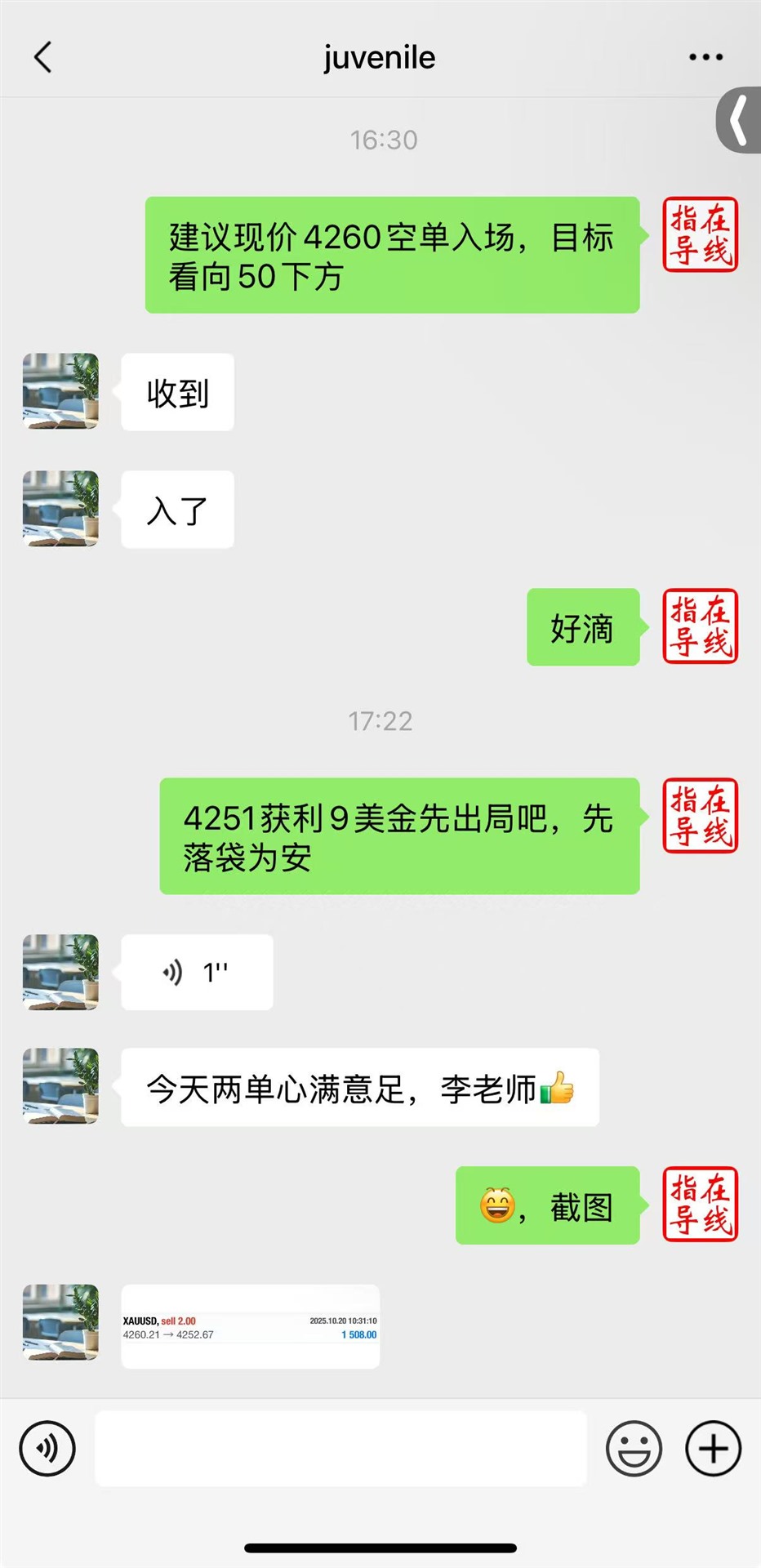Go back from the juvenile chat
This screenshot has height=1568, width=761.
[x=43, y=57]
